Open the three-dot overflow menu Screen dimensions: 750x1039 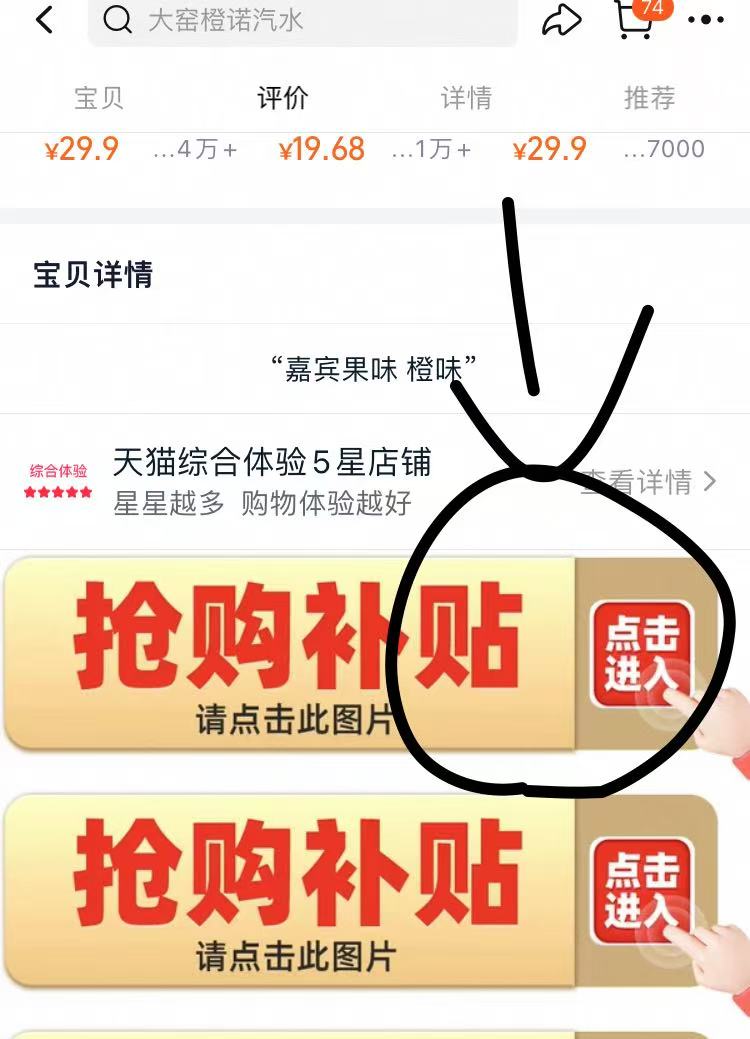[x=706, y=20]
